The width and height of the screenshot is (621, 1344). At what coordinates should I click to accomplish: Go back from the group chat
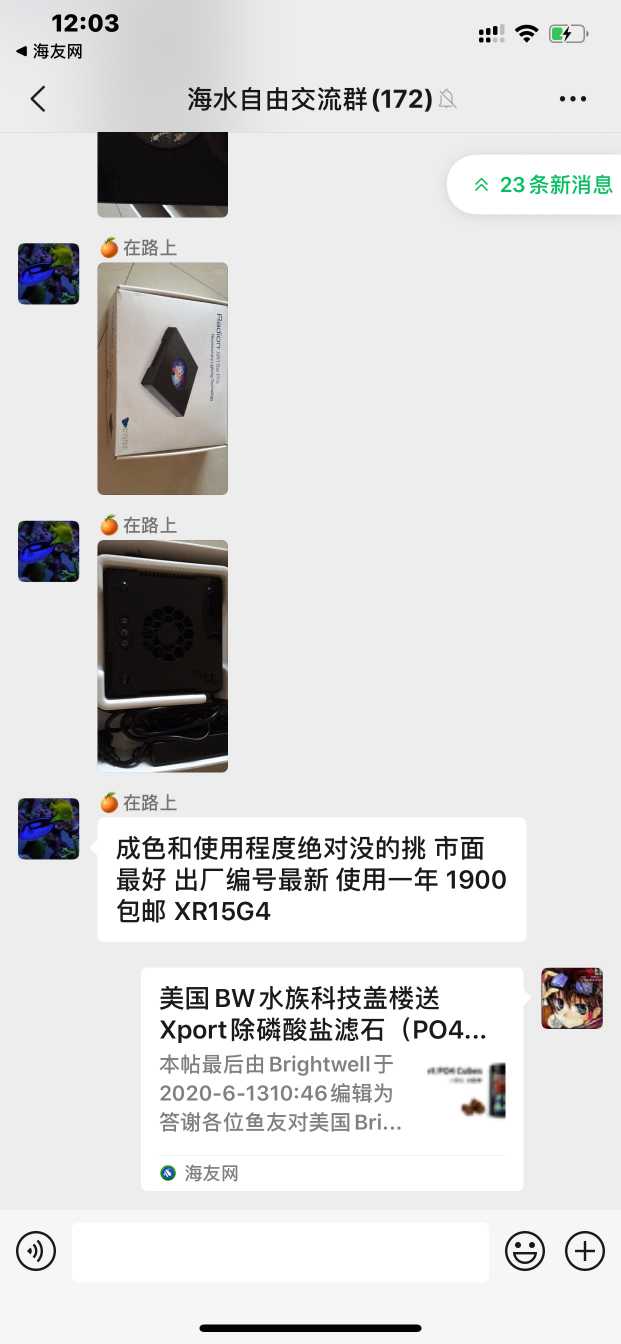coord(38,99)
